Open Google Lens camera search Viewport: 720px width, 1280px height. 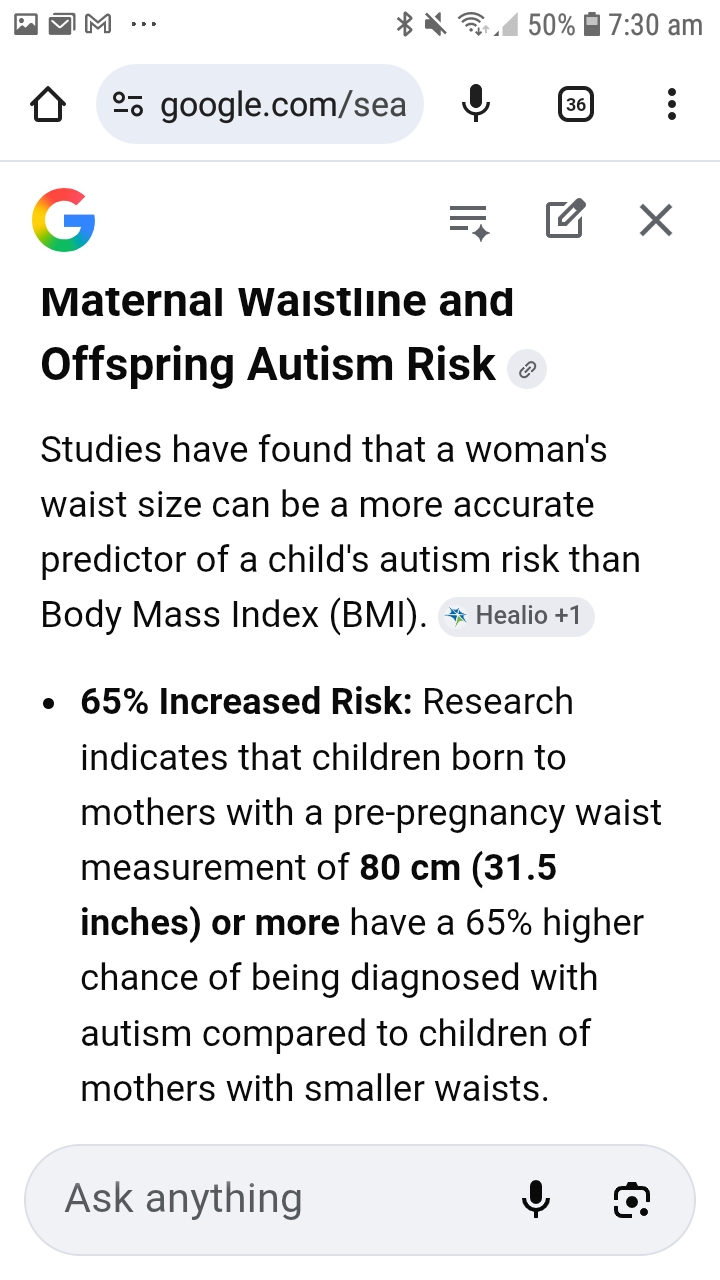pos(631,1198)
